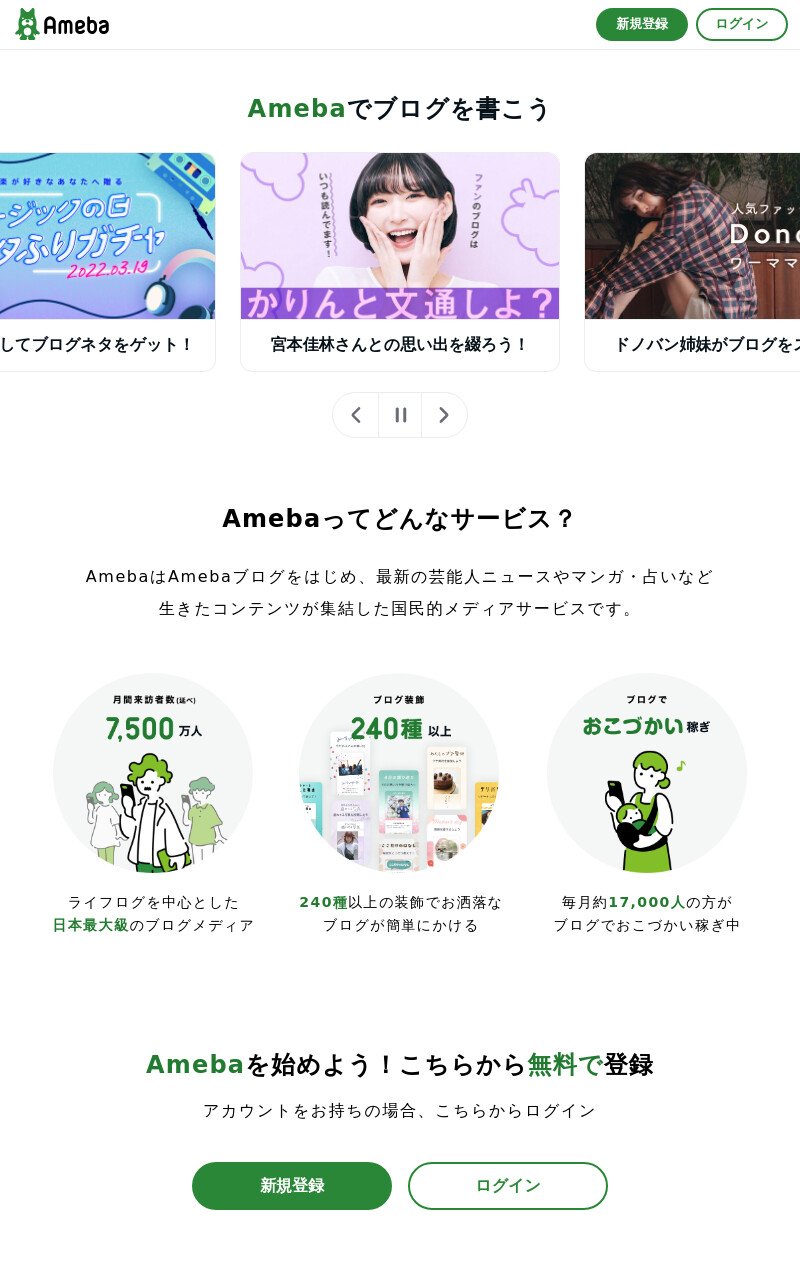
Task: Tap the large green 新規登録 button
Action: pyautogui.click(x=292, y=1186)
